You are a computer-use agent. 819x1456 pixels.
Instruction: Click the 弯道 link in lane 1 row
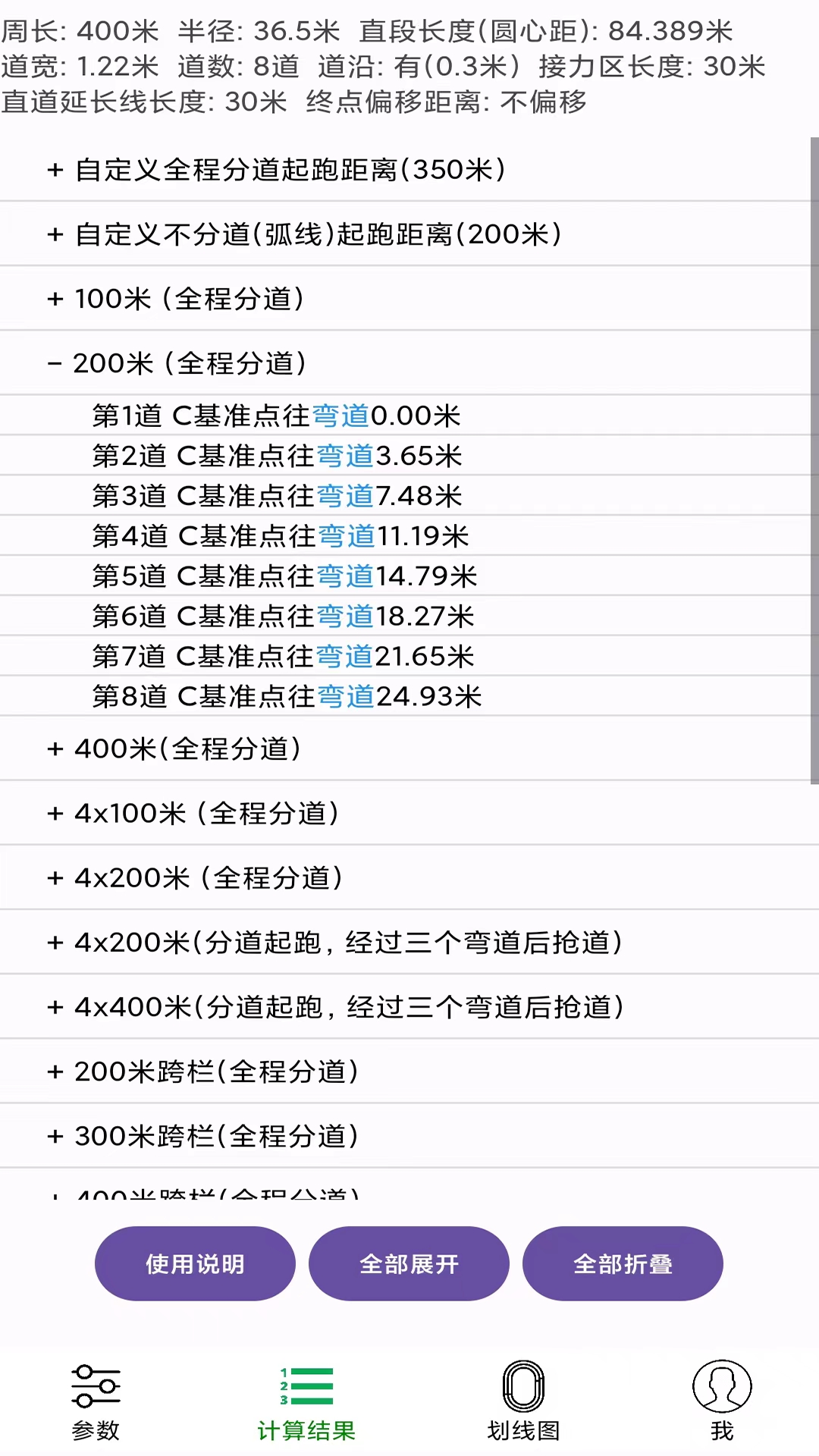(x=342, y=416)
